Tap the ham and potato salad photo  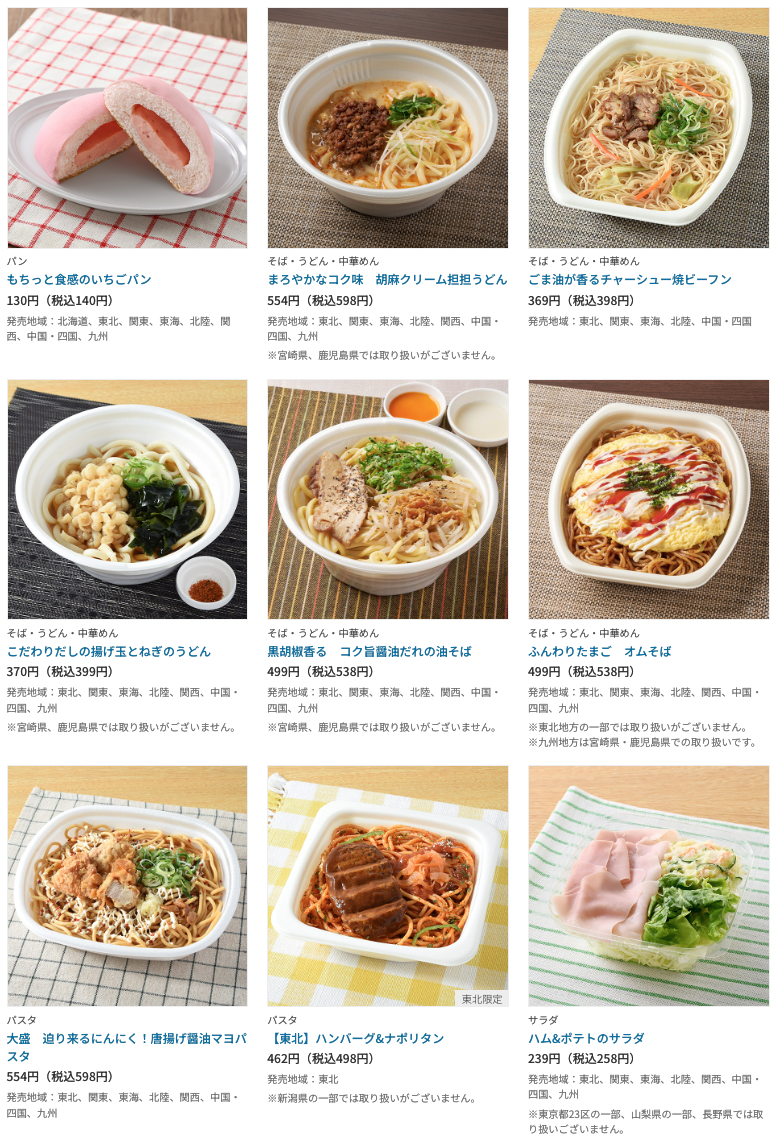648,886
